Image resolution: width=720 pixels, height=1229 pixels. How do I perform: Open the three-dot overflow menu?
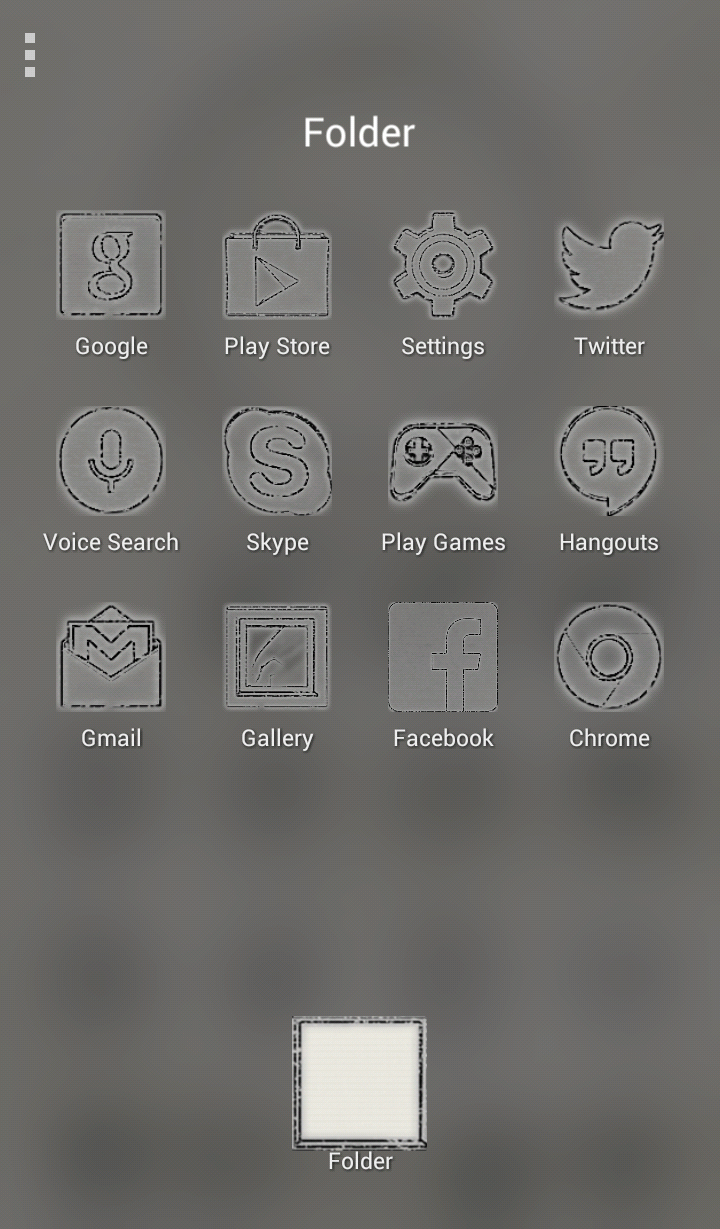click(30, 55)
